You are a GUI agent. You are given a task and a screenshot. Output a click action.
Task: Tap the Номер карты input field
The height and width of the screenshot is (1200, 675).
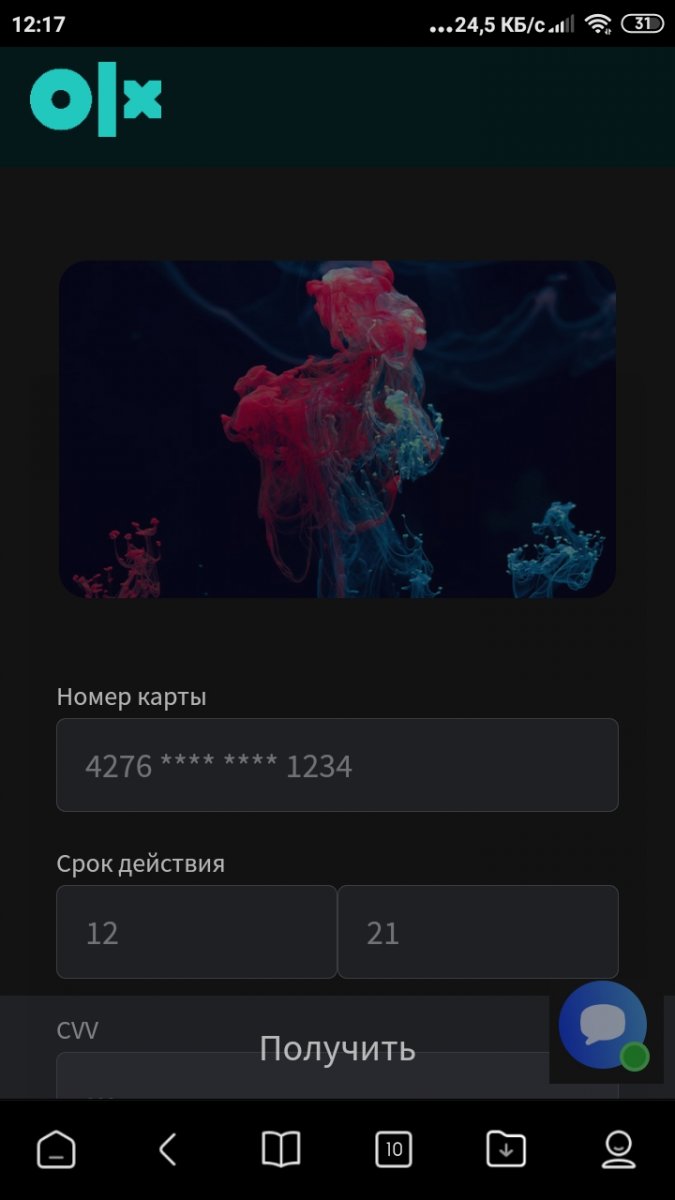point(337,765)
